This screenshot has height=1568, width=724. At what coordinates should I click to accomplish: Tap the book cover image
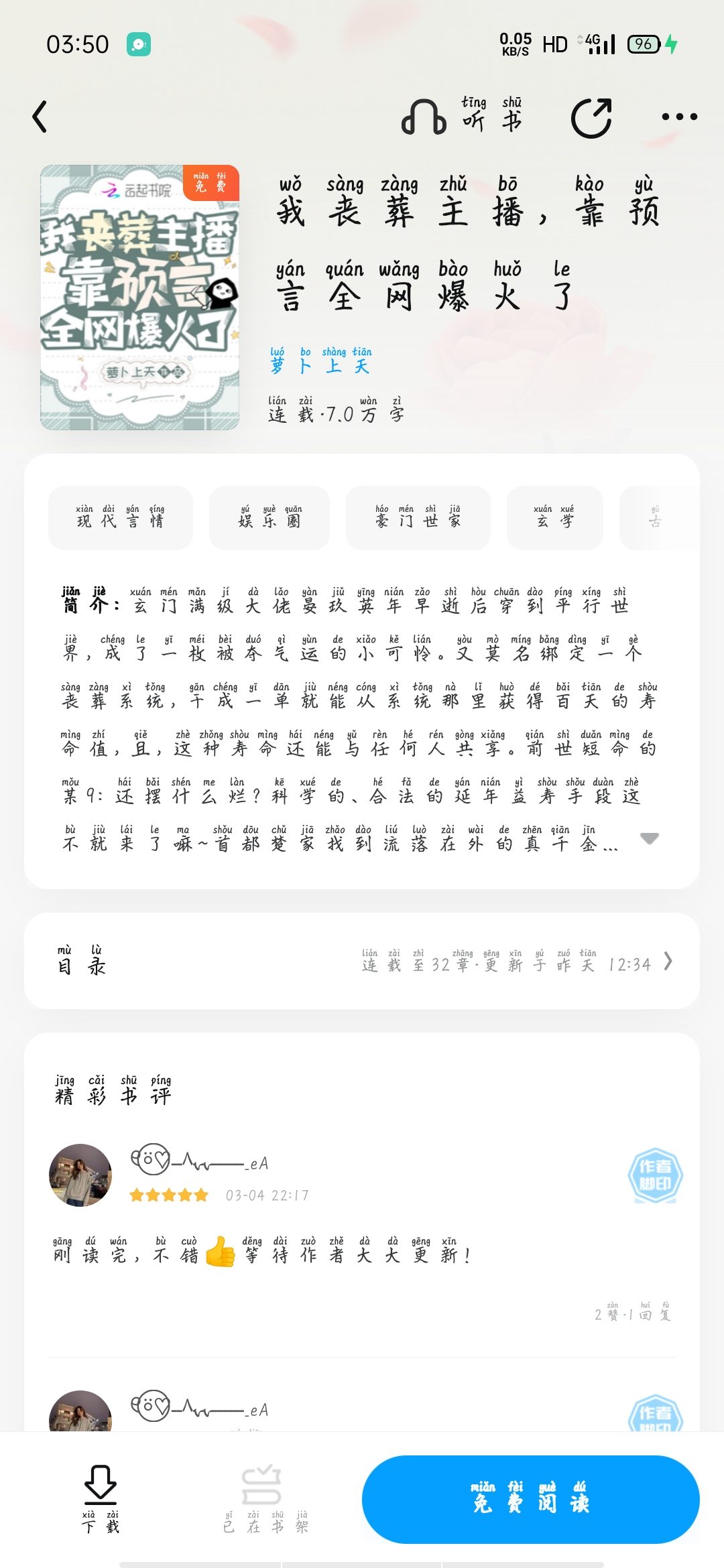coord(139,297)
